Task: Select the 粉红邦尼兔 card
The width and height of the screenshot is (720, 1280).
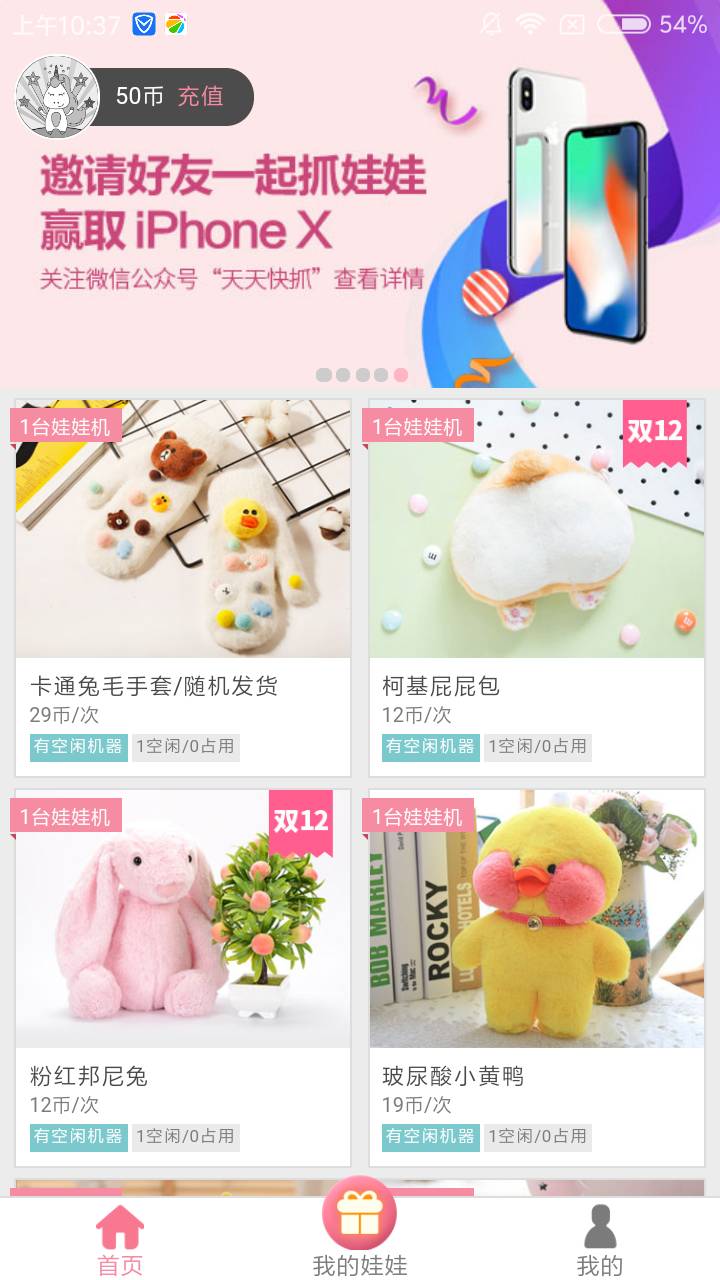Action: [183, 978]
